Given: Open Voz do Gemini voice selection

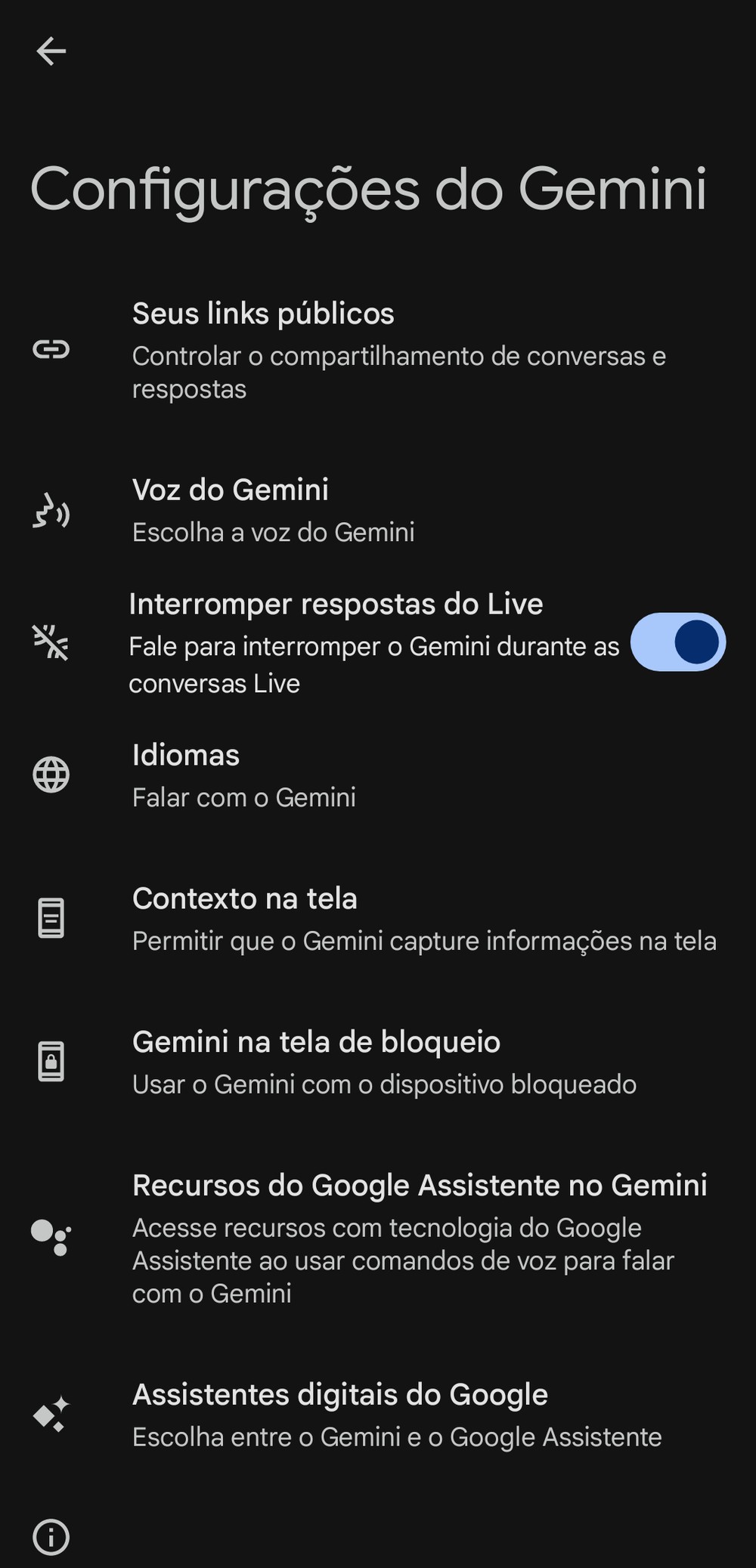Looking at the screenshot, I should click(378, 511).
